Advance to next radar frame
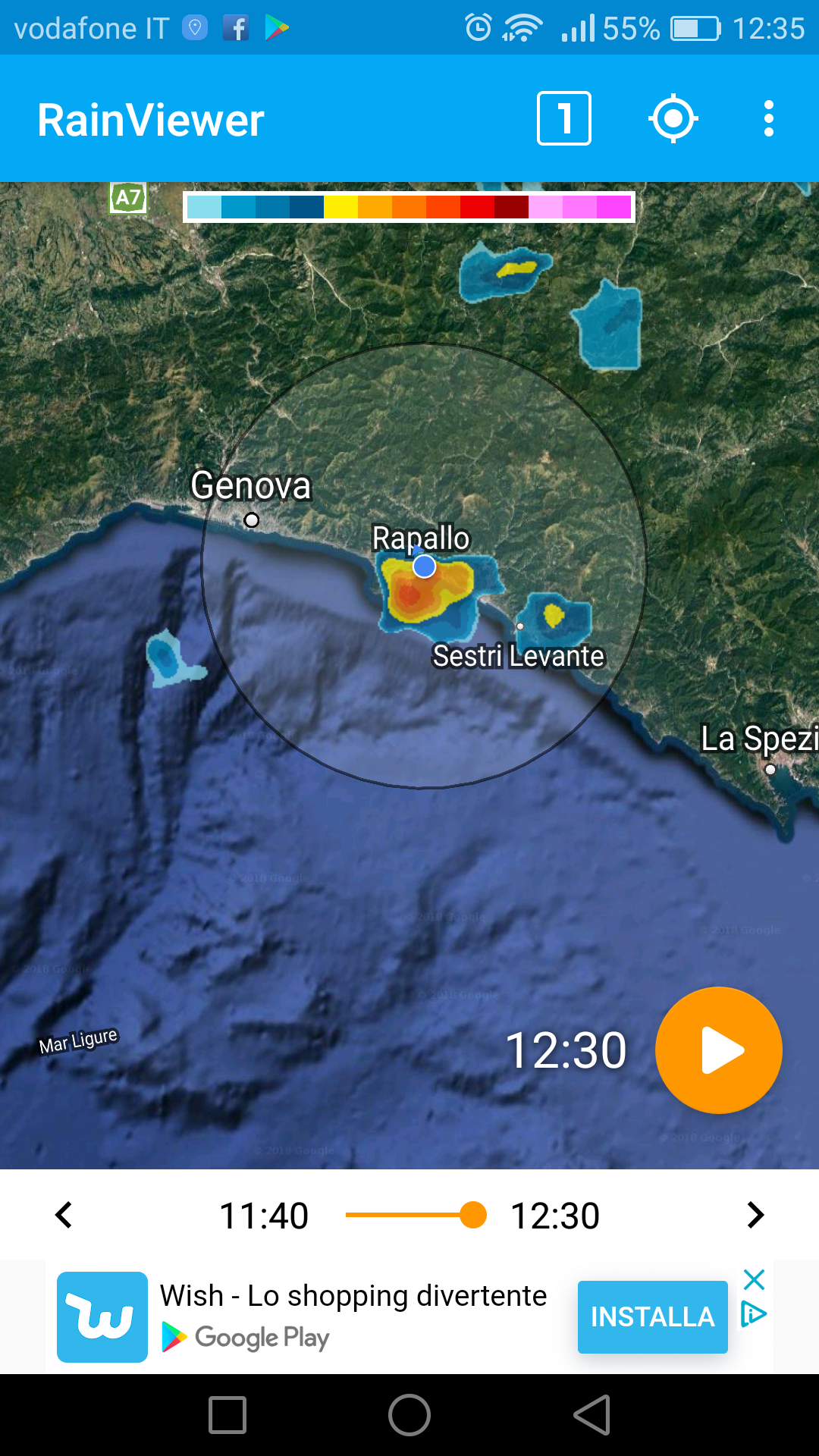Viewport: 819px width, 1456px height. pyautogui.click(x=755, y=1215)
